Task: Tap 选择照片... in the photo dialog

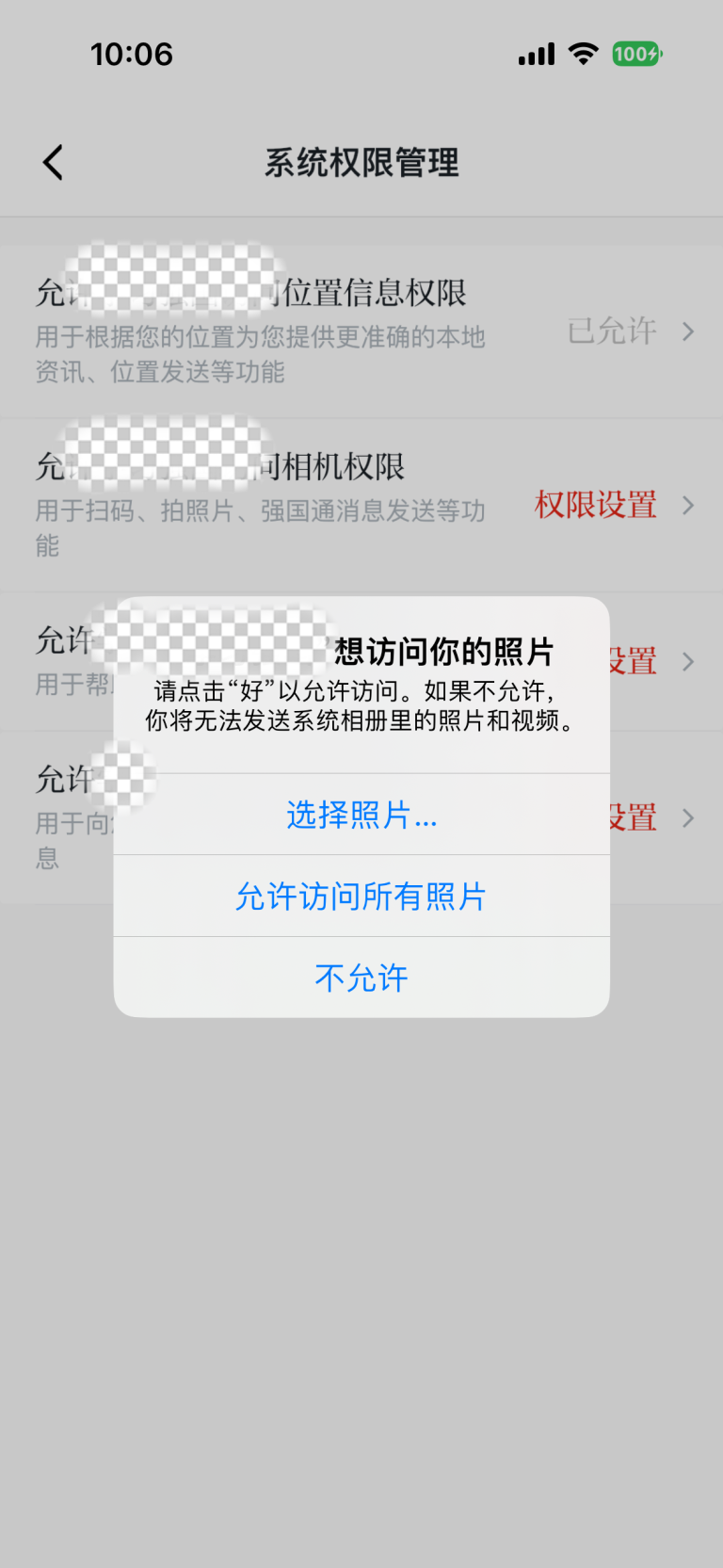Action: 361,815
